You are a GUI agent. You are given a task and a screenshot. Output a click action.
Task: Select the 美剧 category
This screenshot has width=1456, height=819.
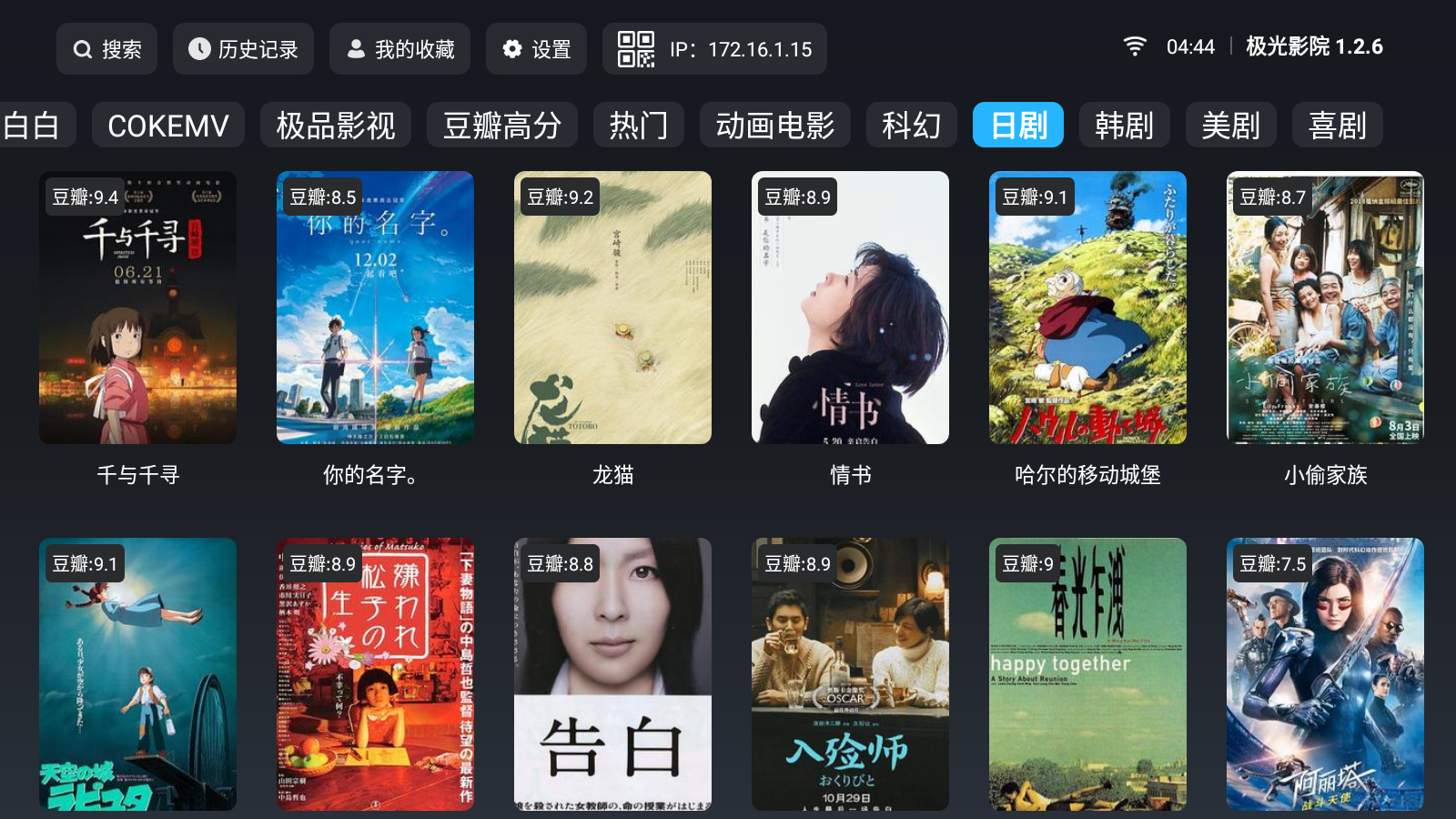pyautogui.click(x=1230, y=126)
